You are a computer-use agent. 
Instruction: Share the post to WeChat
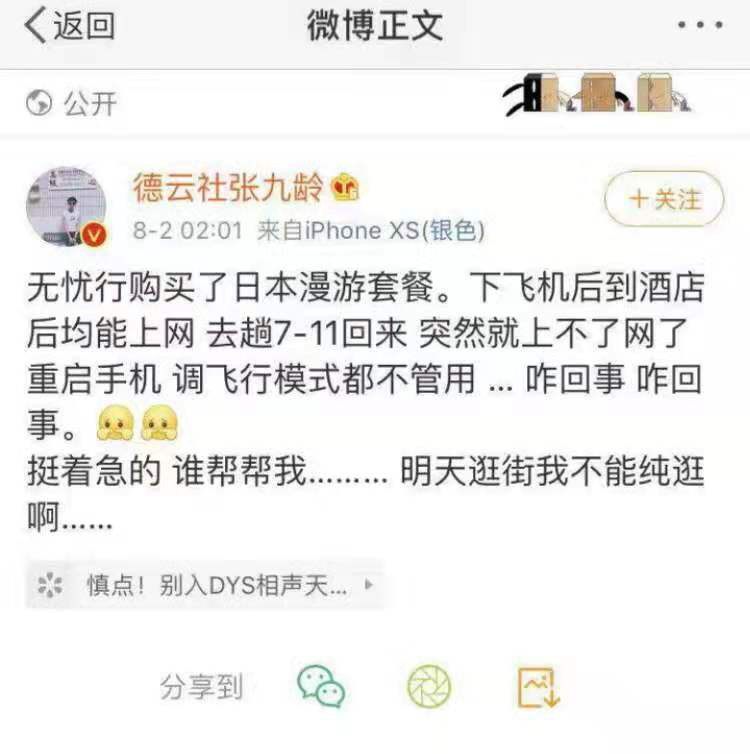tap(321, 687)
